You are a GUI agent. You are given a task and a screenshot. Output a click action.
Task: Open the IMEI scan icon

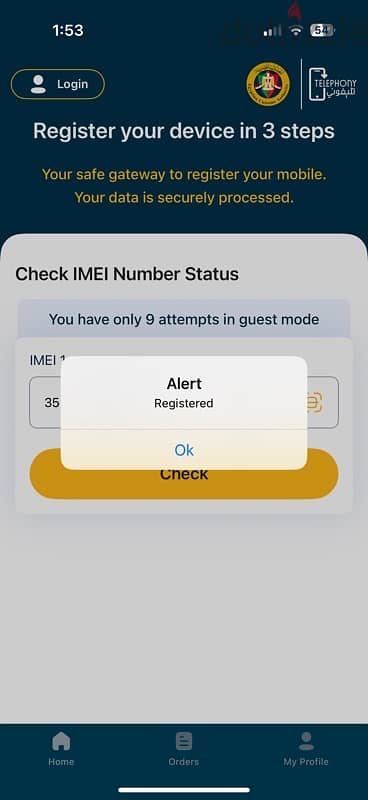coord(315,403)
